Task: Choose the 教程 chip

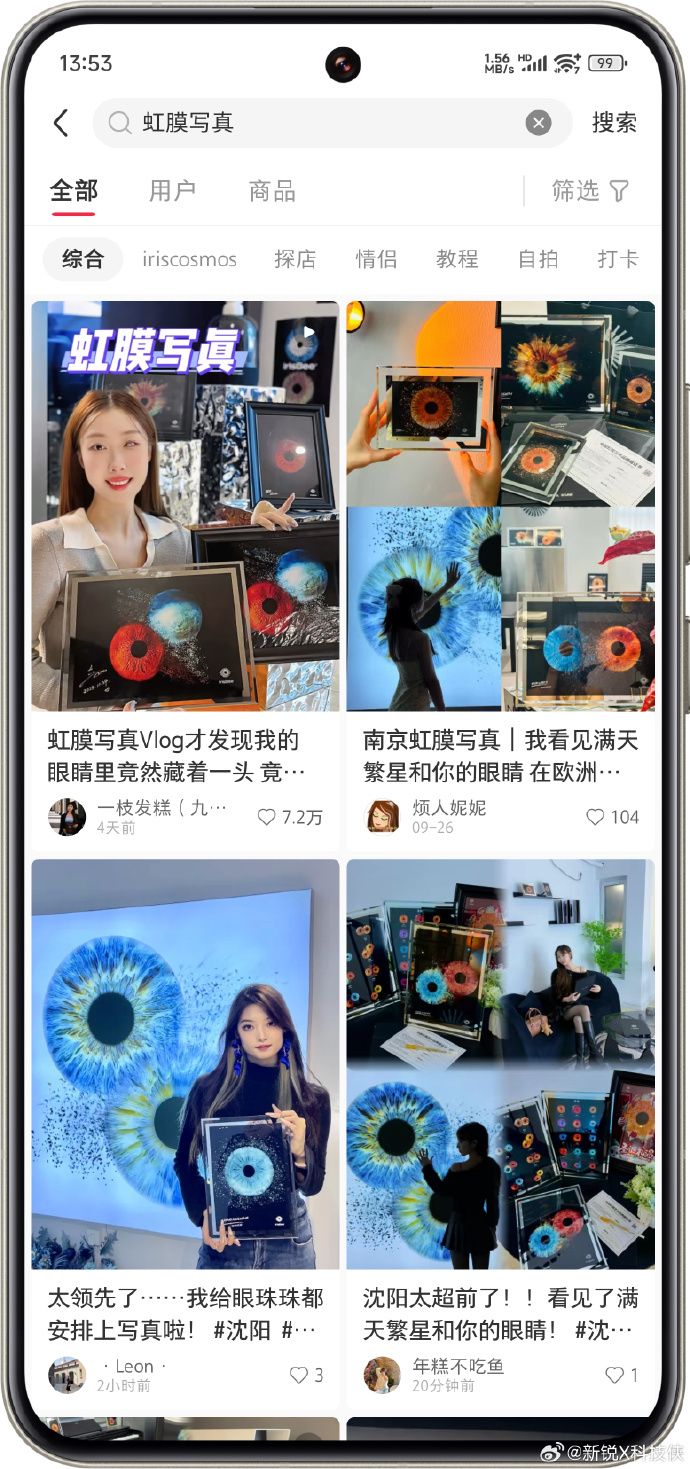Action: 457,259
